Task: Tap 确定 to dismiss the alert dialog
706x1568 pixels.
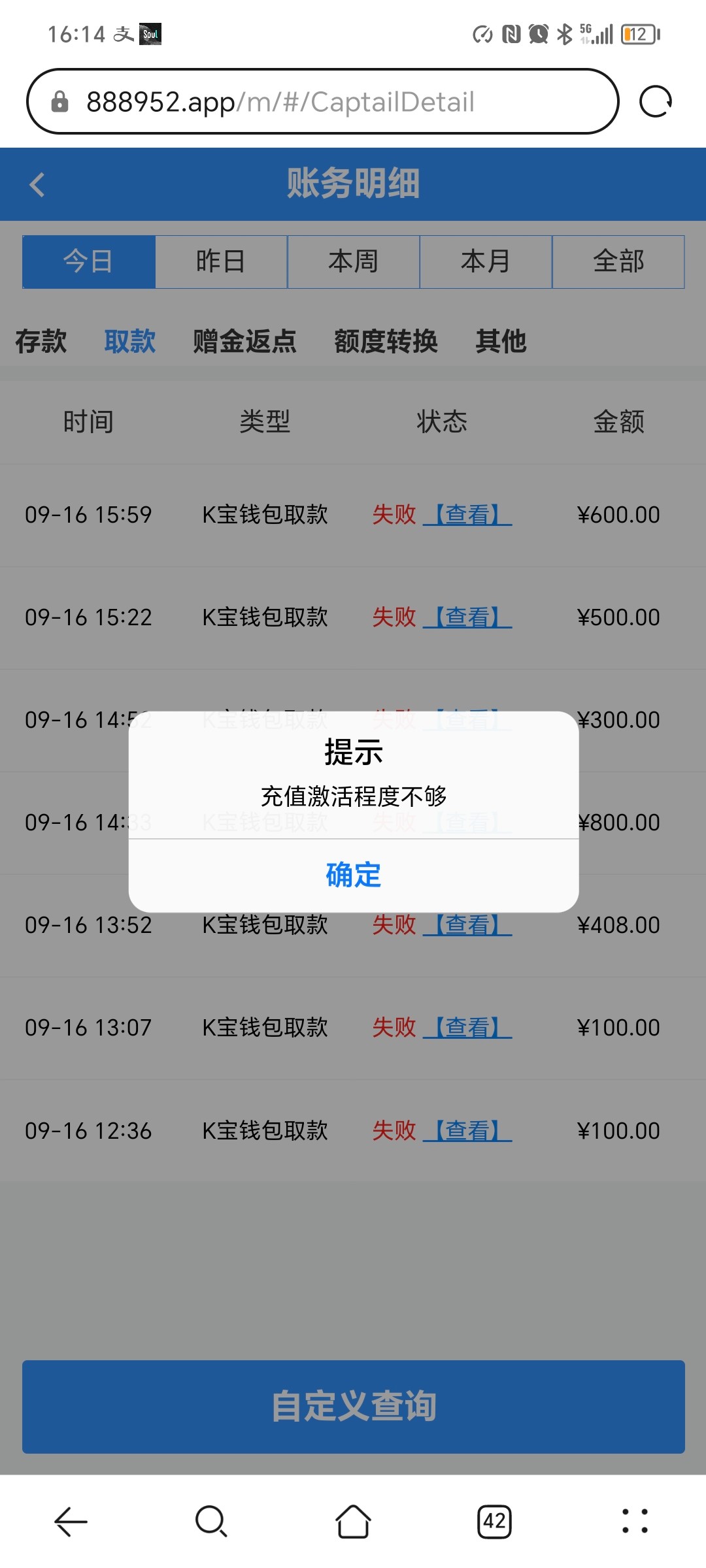Action: tap(352, 875)
